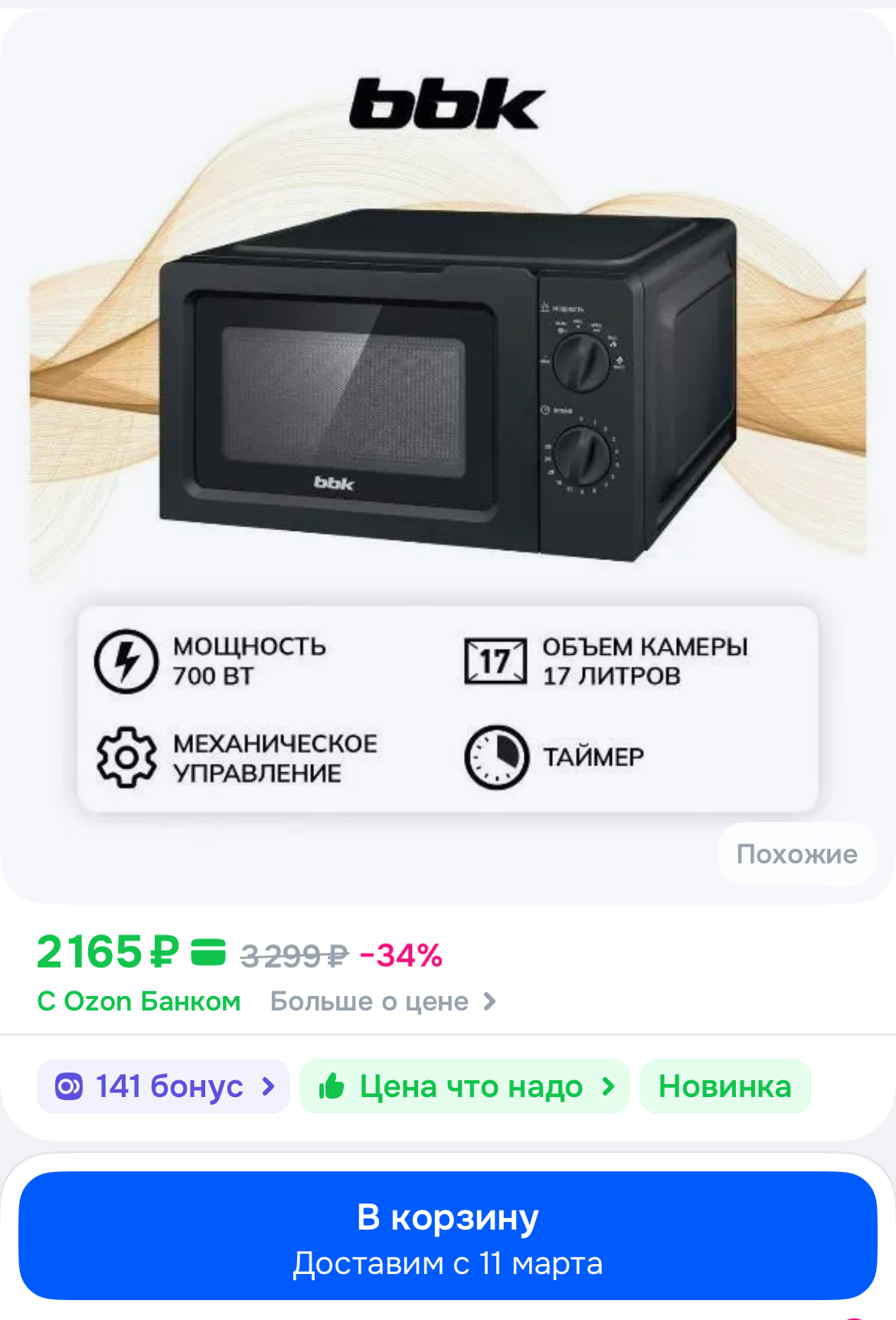
Task: Tap the Похожие similar items button
Action: tap(796, 854)
